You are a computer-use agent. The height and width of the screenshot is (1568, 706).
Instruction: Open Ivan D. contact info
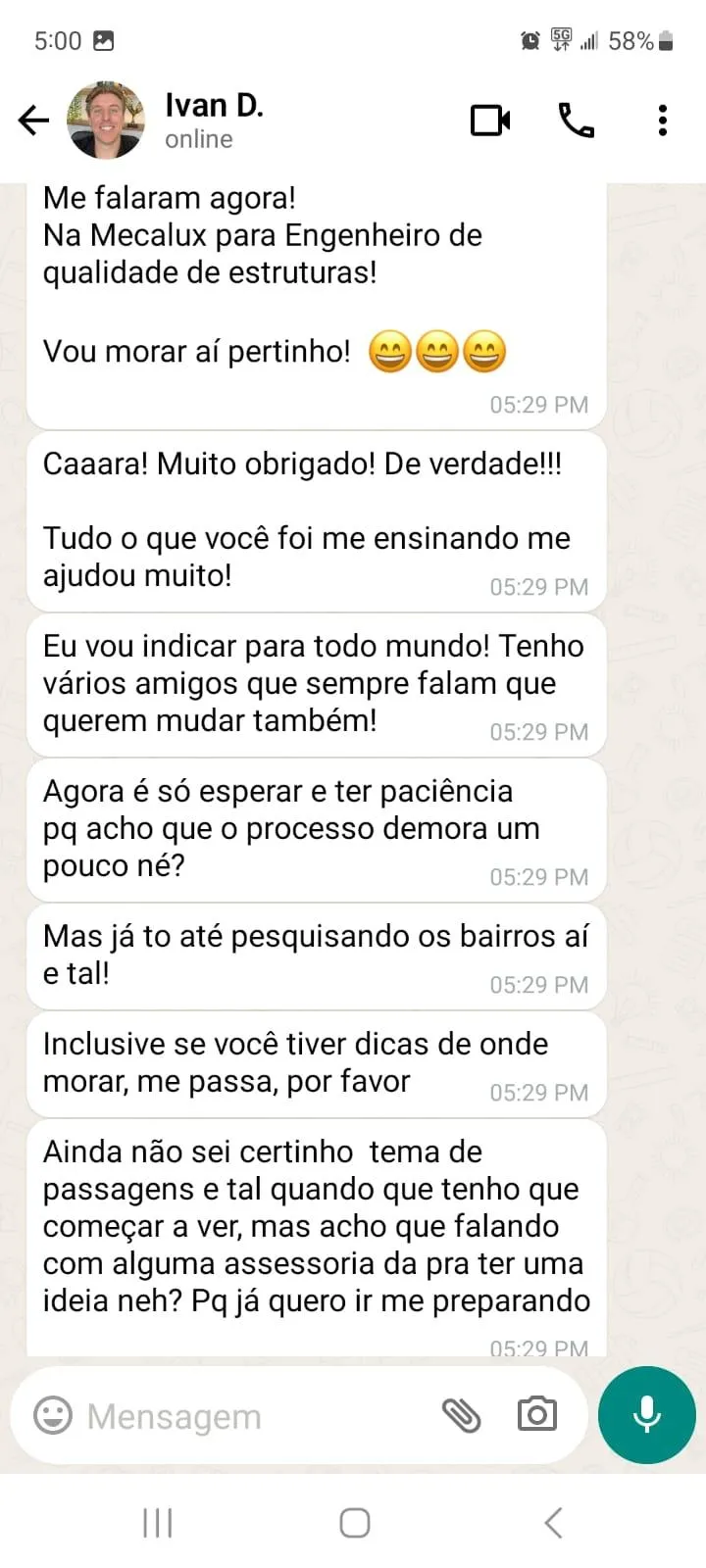214,120
